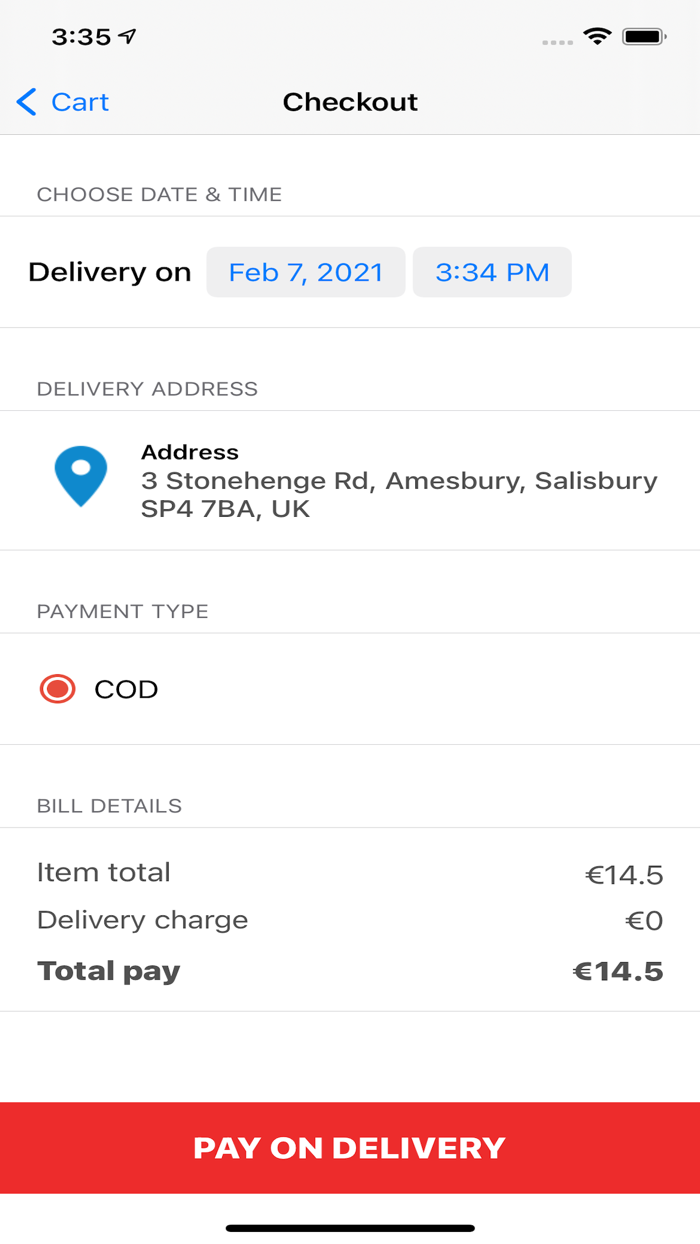Image resolution: width=700 pixels, height=1244 pixels.
Task: Select COD payment type
Action: (58, 689)
